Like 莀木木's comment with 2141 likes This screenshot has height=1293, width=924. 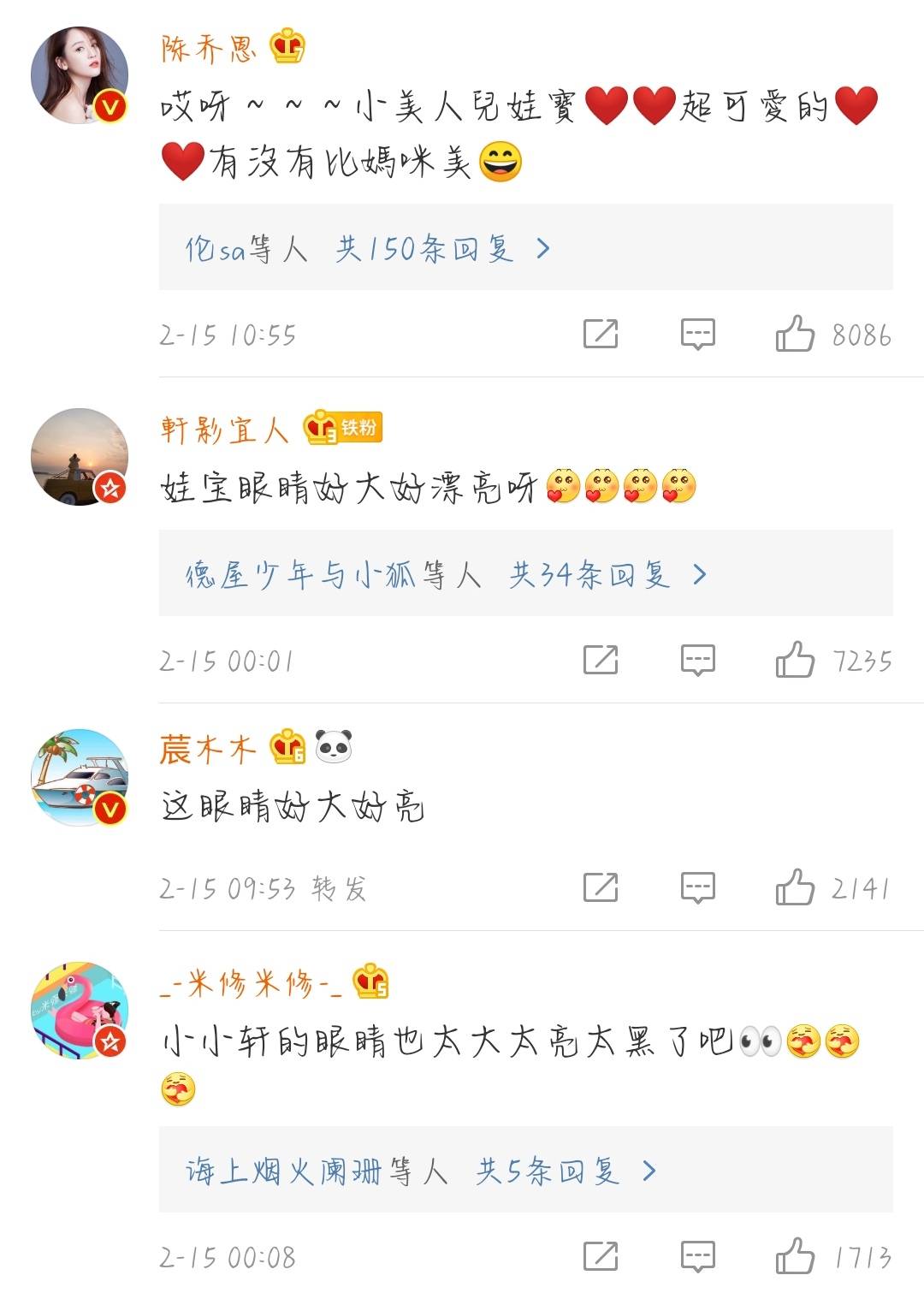click(x=795, y=887)
